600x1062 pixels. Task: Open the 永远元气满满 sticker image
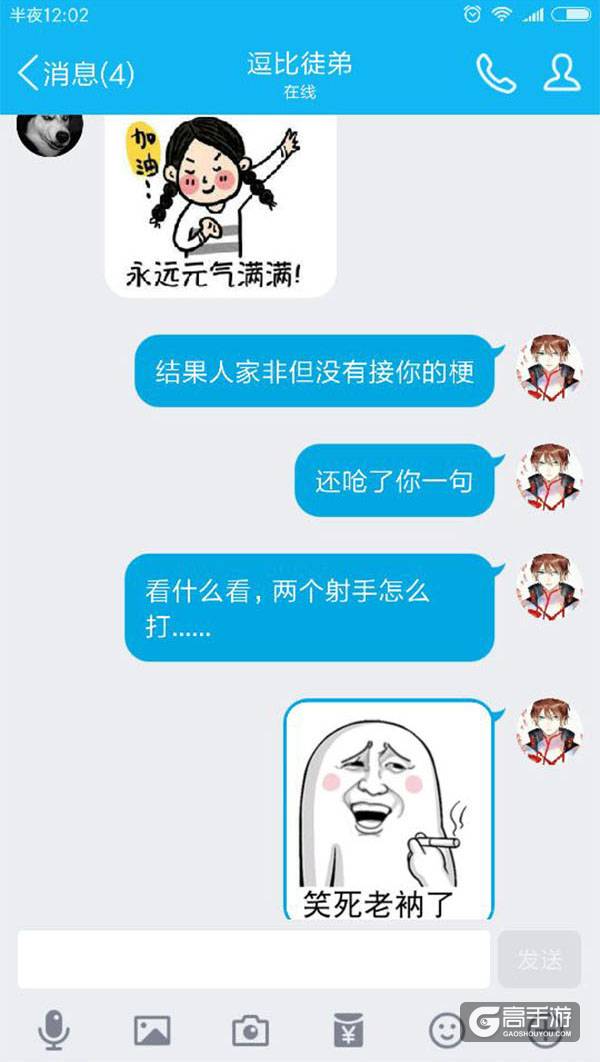[219, 205]
